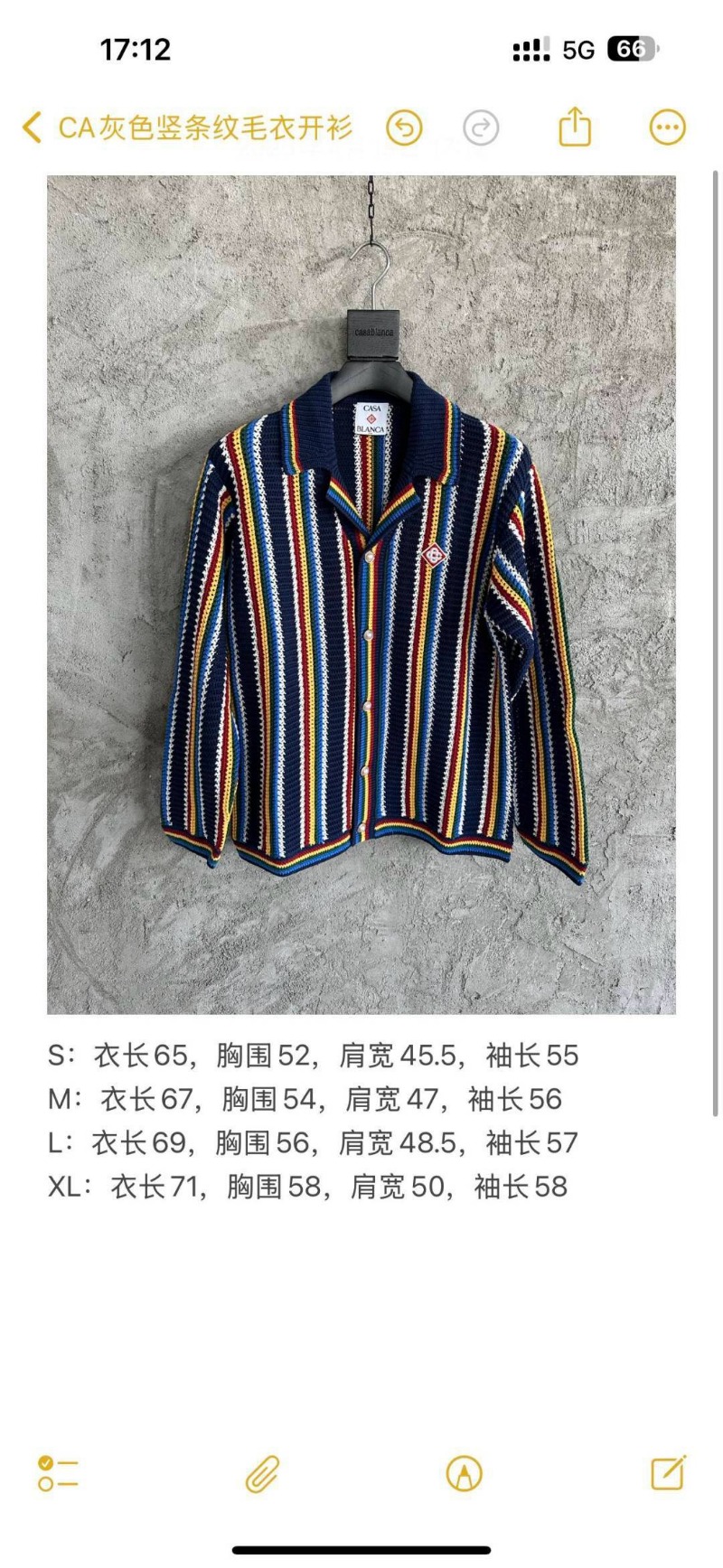Open the striped cardigan photo
723x1568 pixels.
click(x=361, y=595)
